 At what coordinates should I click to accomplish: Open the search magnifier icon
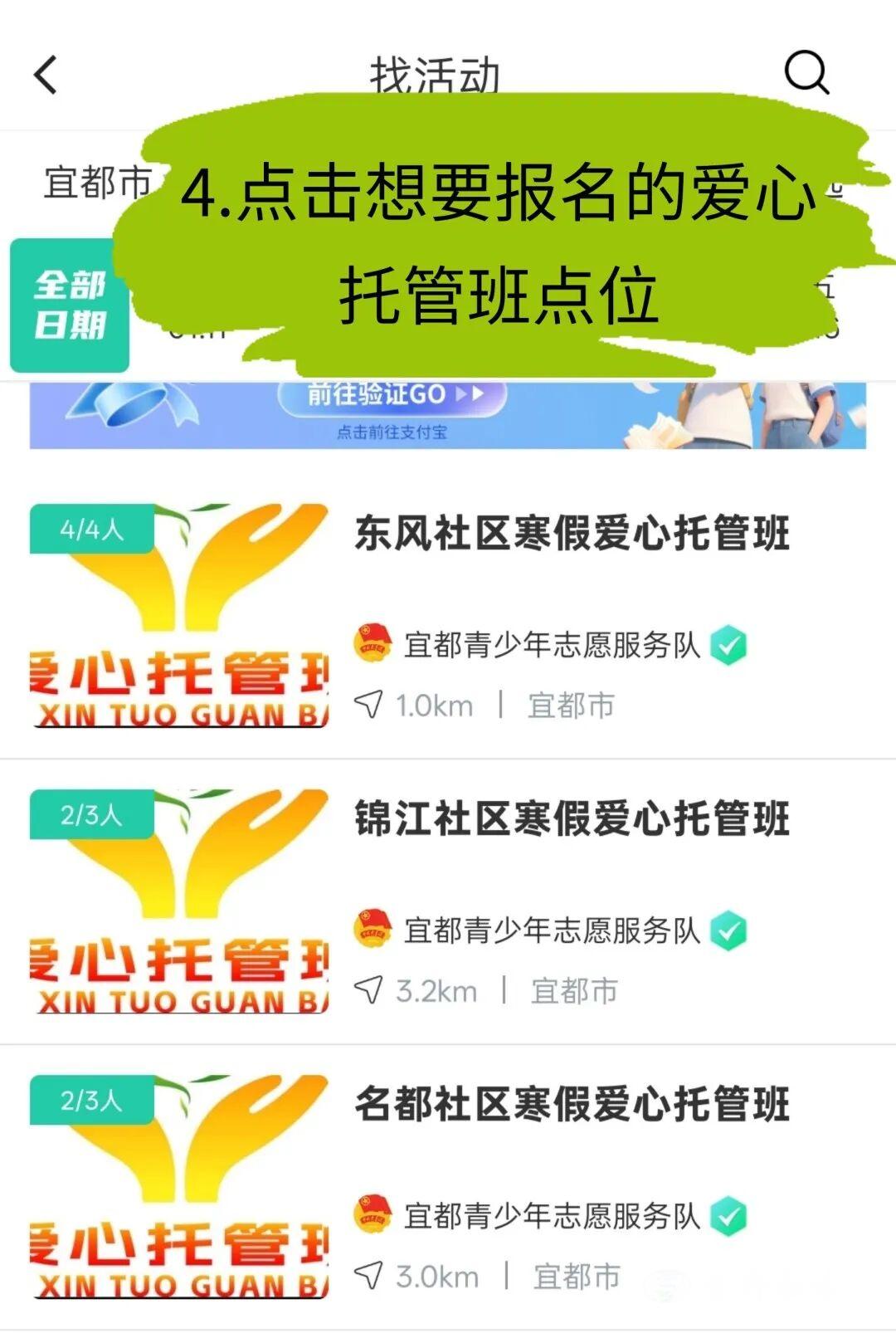[x=806, y=73]
